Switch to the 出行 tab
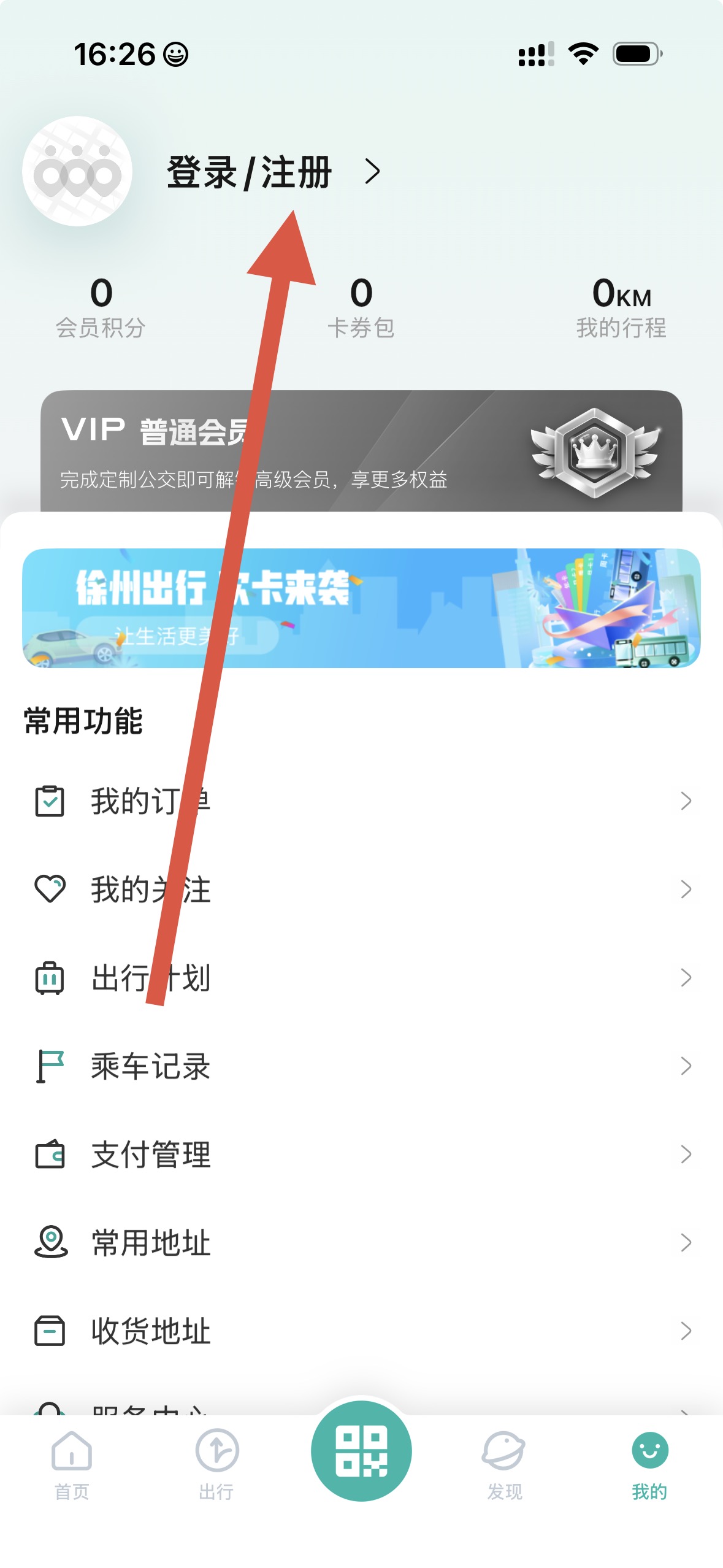 click(x=216, y=1465)
